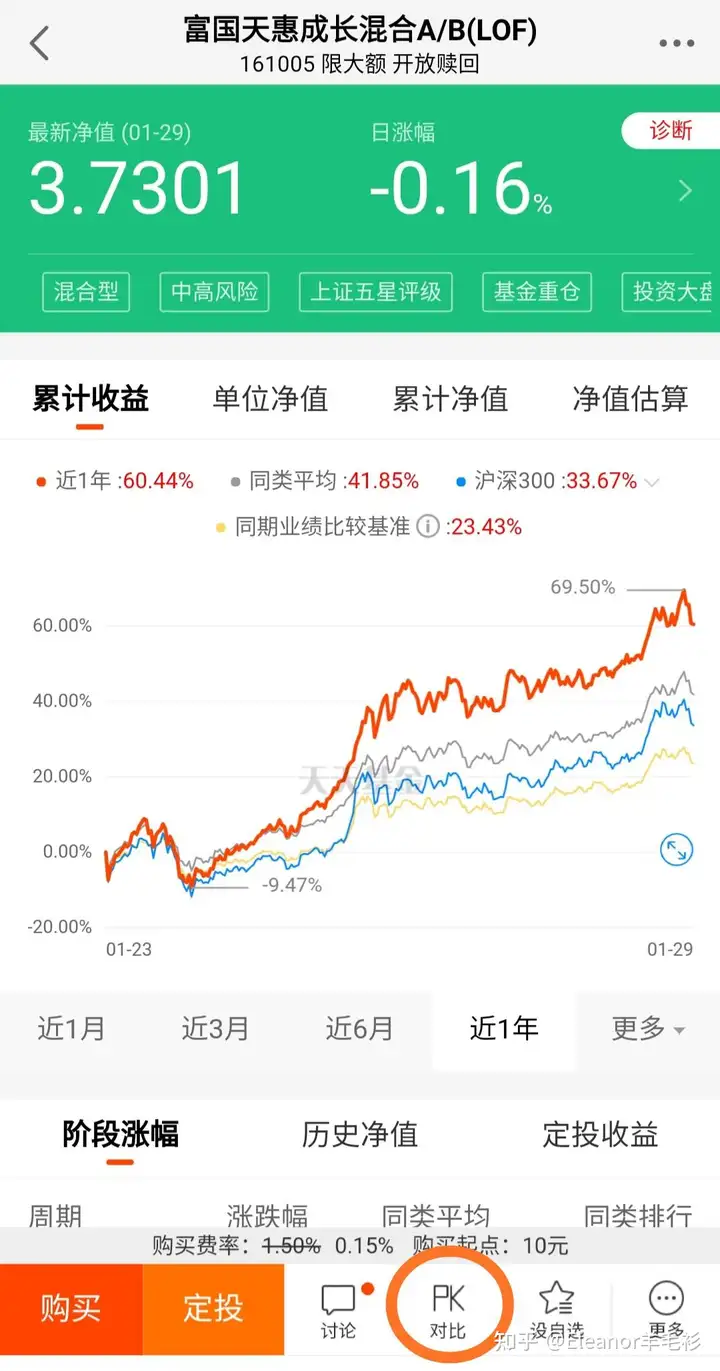The width and height of the screenshot is (720, 1371).
Task: Select the 近1月 time range
Action: tap(71, 1028)
